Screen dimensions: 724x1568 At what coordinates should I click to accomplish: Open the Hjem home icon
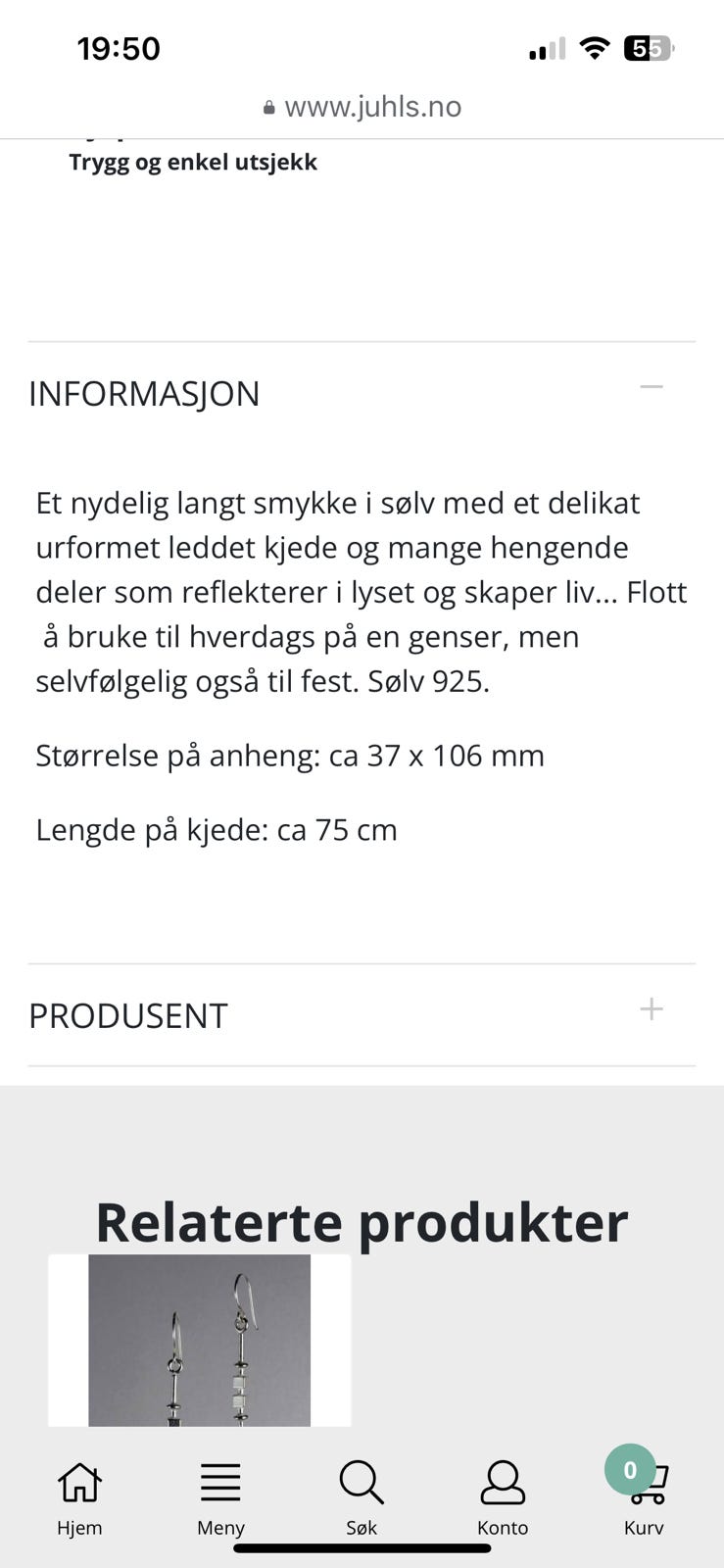point(79,1483)
